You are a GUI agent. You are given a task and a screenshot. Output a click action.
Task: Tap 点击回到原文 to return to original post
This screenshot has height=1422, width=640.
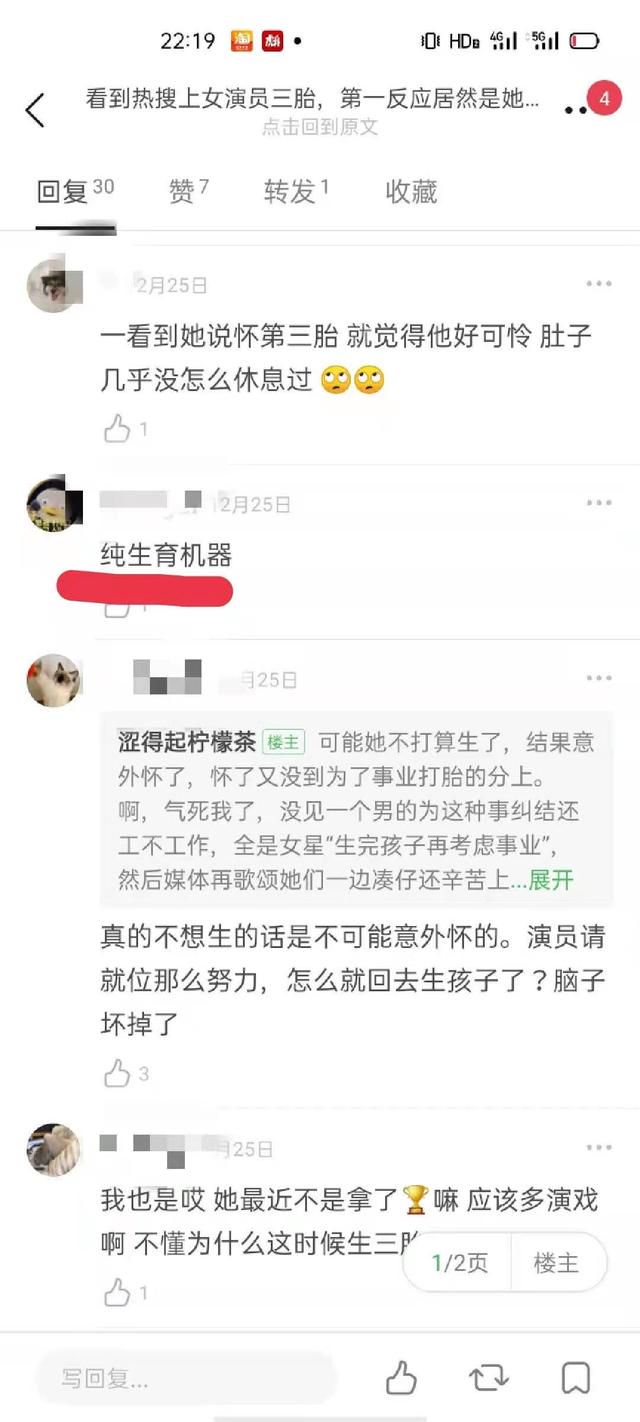(x=320, y=127)
